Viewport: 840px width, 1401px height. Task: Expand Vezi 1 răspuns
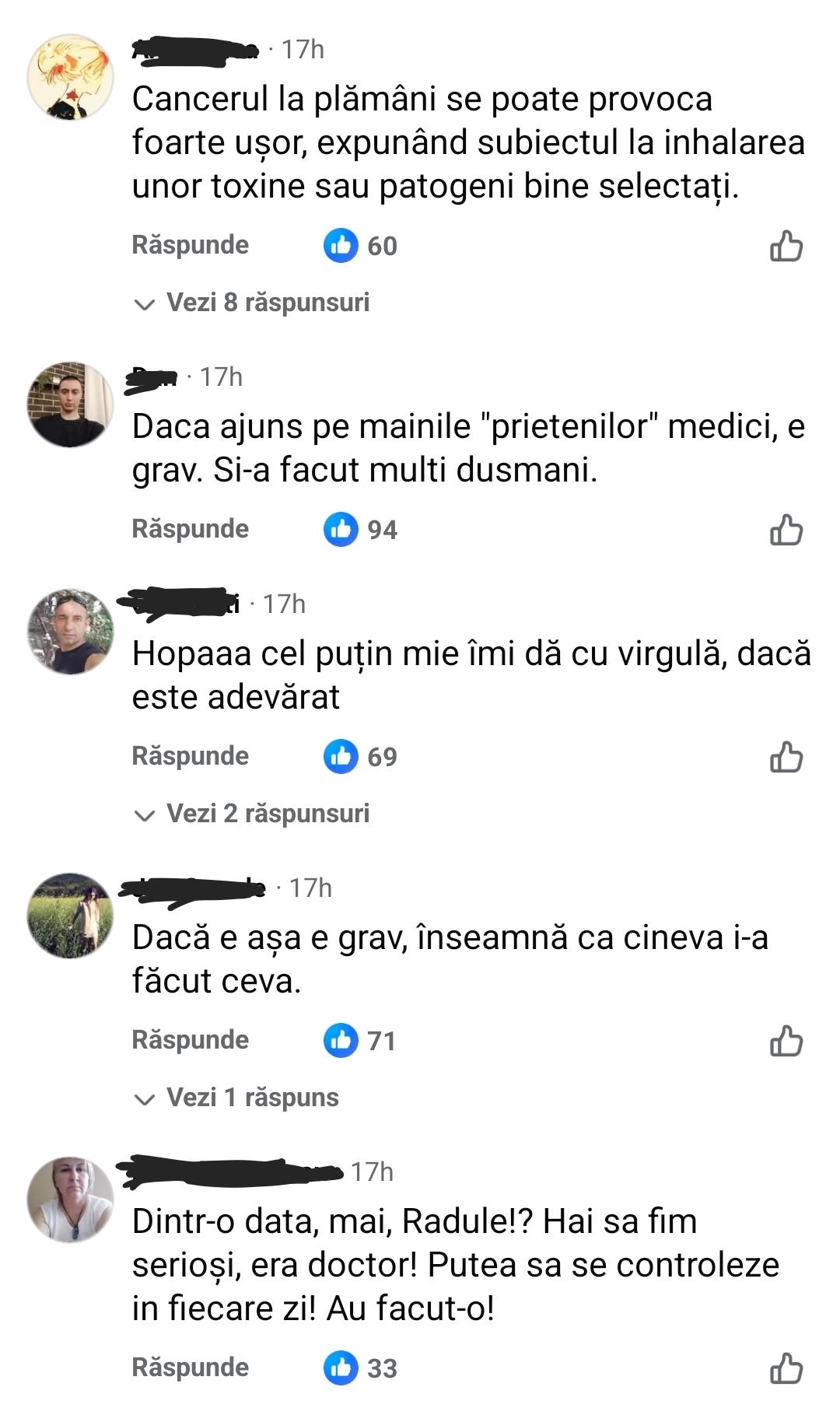tap(237, 1098)
